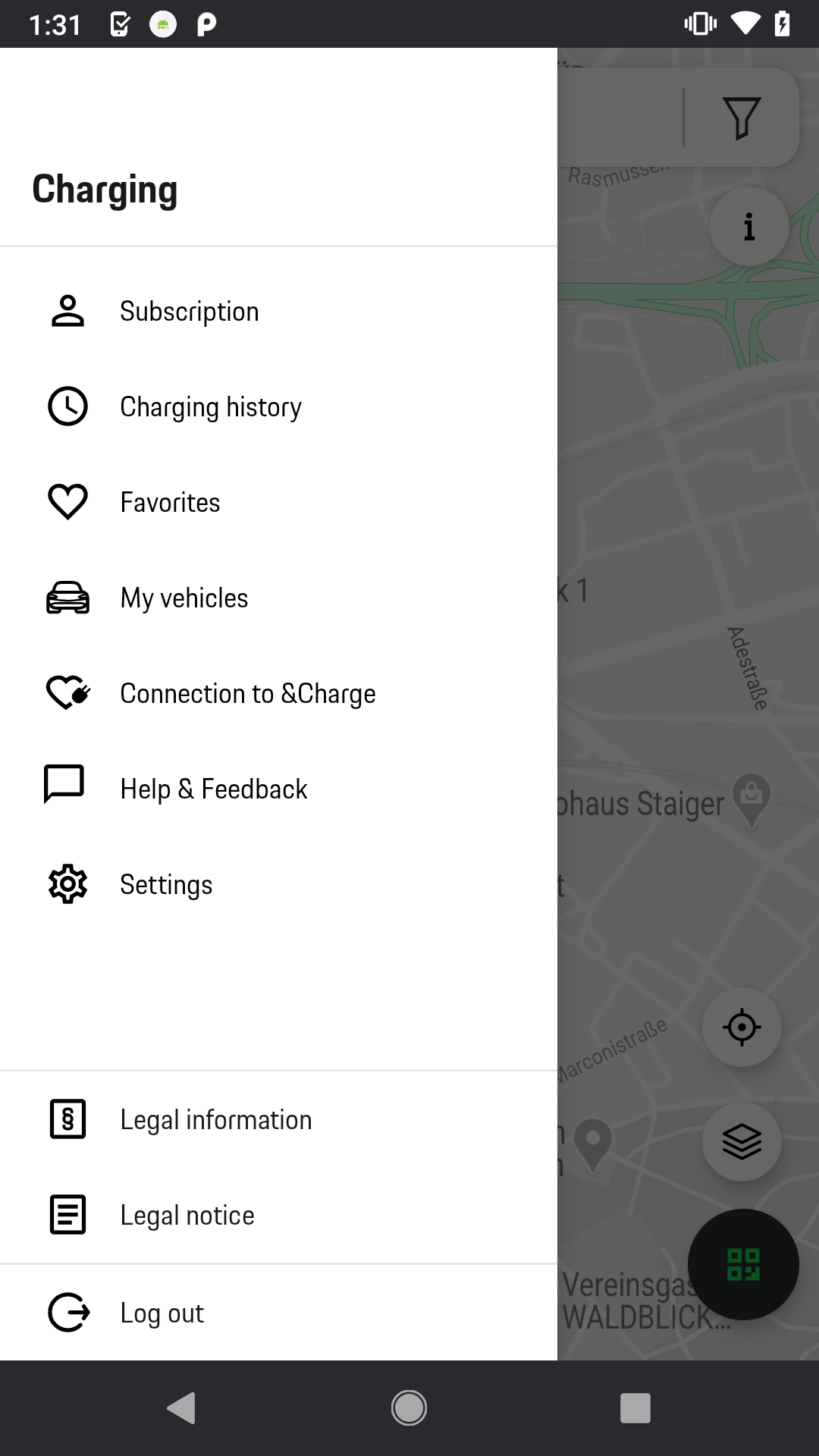This screenshot has height=1456, width=819.
Task: Open the QR code scanner button
Action: coord(743,1264)
